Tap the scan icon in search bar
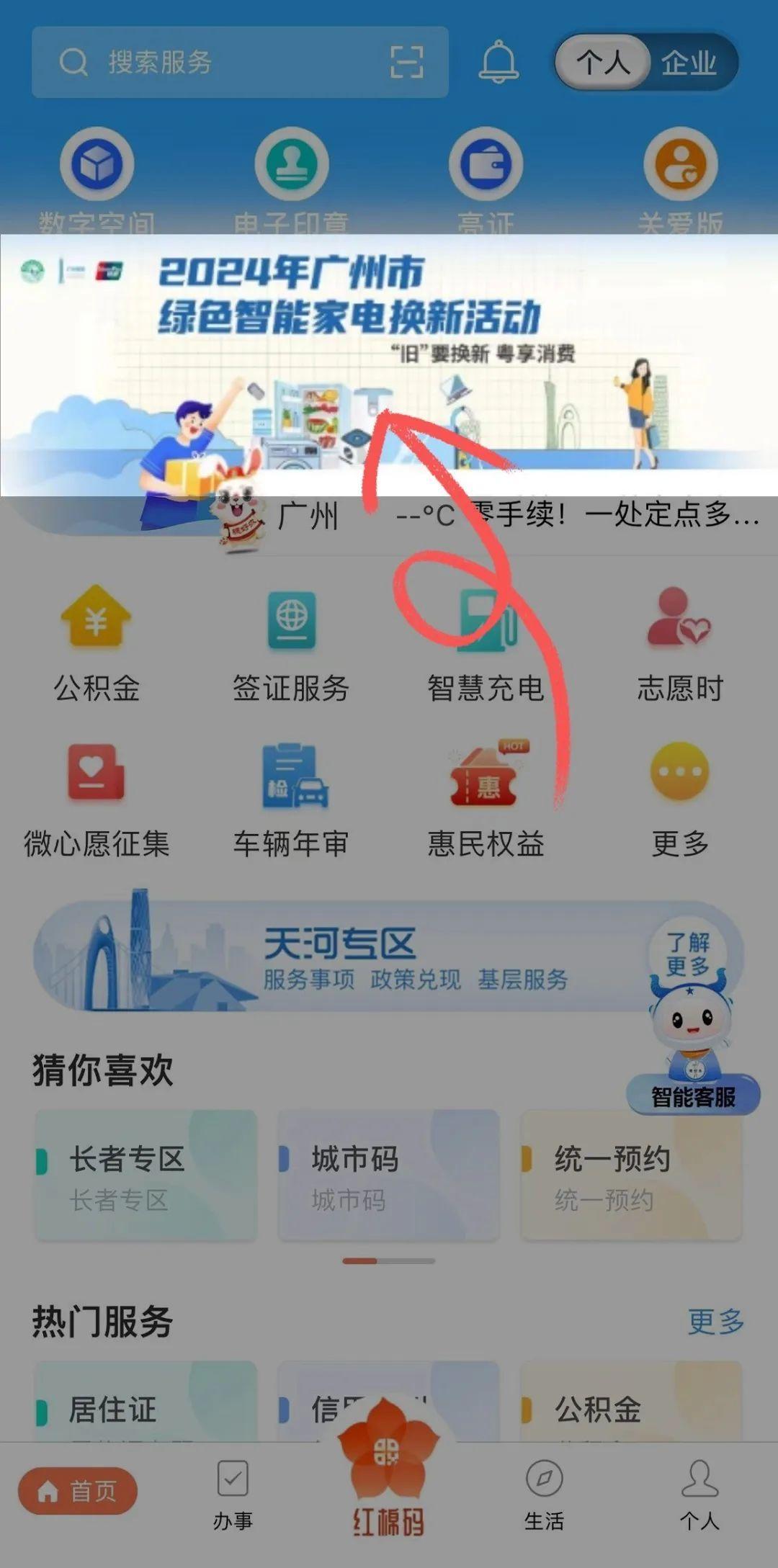This screenshot has width=778, height=1568. (x=406, y=62)
